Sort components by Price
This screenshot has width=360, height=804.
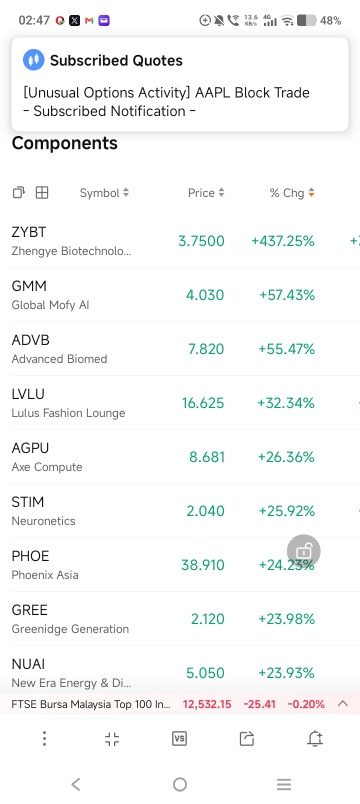tap(206, 193)
